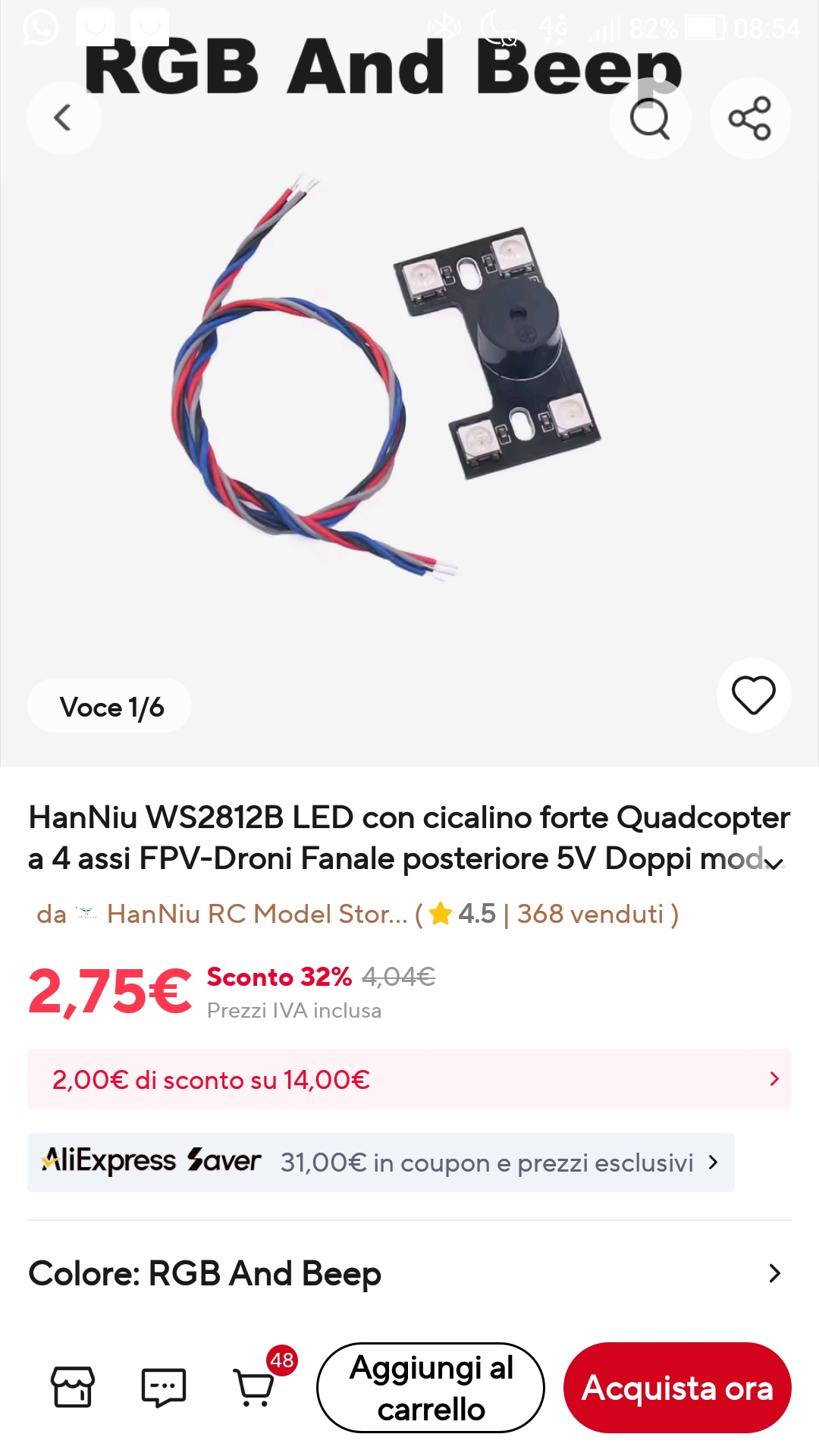The image size is (819, 1456).
Task: Tap Aggiungi al carrello
Action: [431, 1388]
